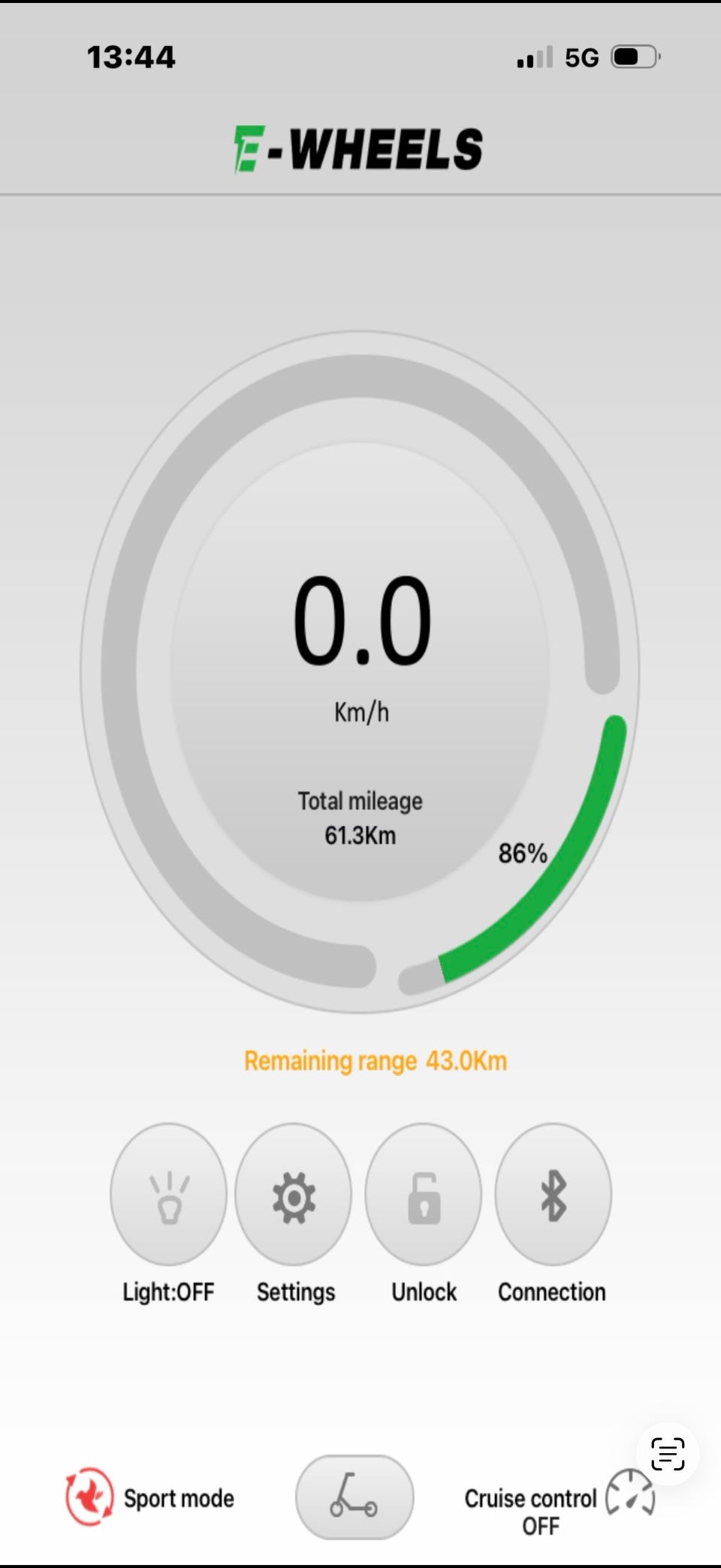Viewport: 721px width, 1568px height.
Task: Toggle Cruise control on
Action: click(629, 1494)
